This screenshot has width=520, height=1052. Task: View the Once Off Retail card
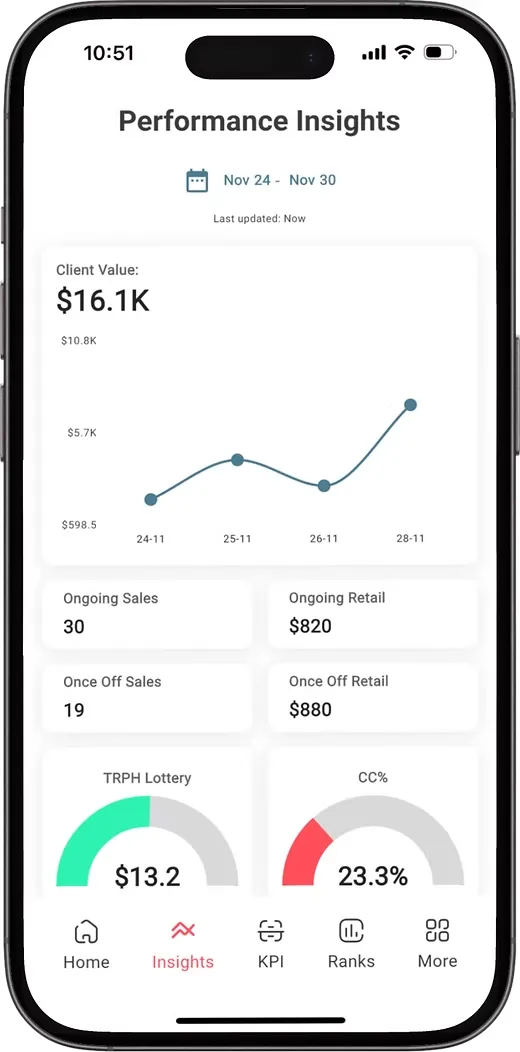coord(372,698)
